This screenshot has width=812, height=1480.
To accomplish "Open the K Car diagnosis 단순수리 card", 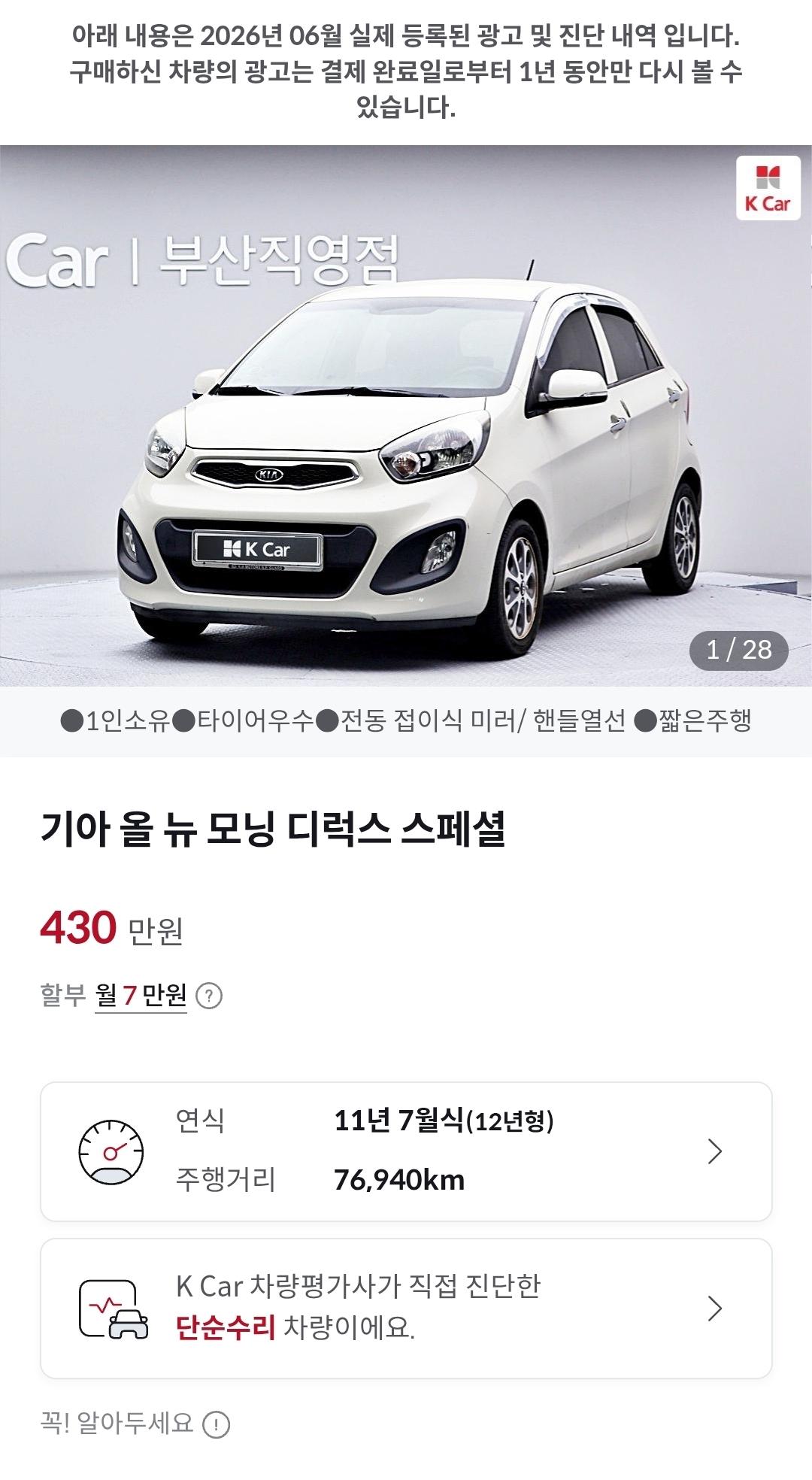I will pyautogui.click(x=406, y=1308).
